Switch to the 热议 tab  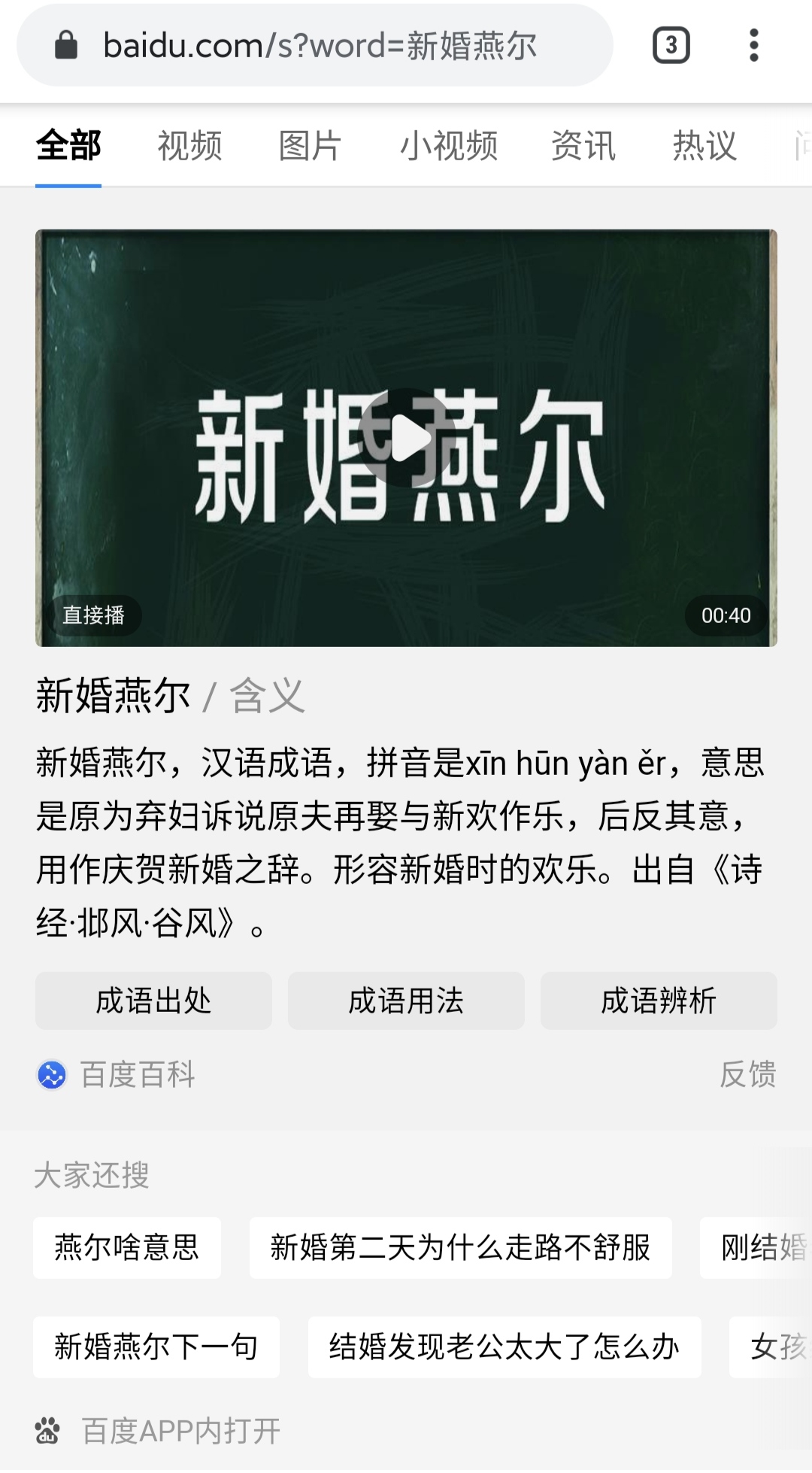pos(704,145)
